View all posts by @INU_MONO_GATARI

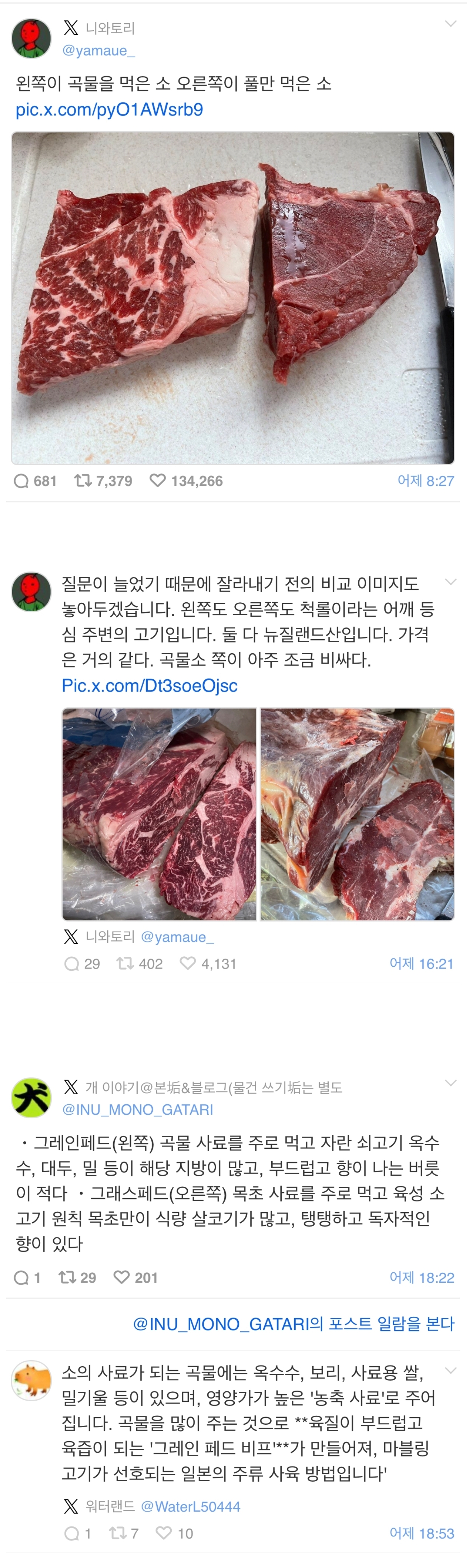click(294, 1324)
